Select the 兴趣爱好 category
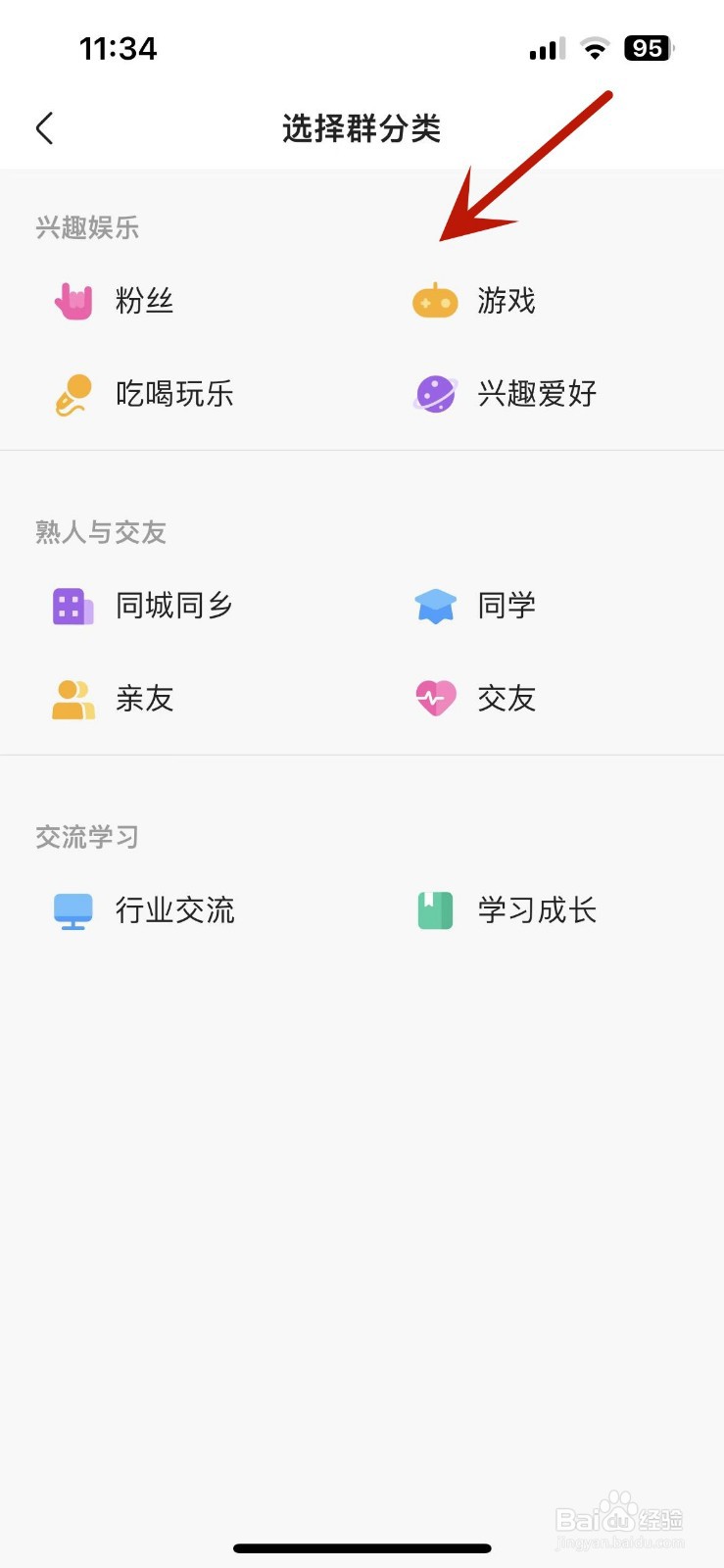The width and height of the screenshot is (724, 1568). (506, 394)
